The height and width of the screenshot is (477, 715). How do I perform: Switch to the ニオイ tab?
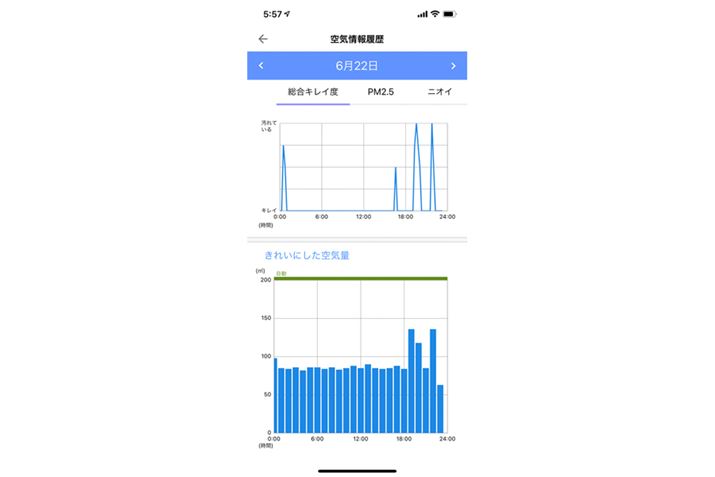(439, 91)
